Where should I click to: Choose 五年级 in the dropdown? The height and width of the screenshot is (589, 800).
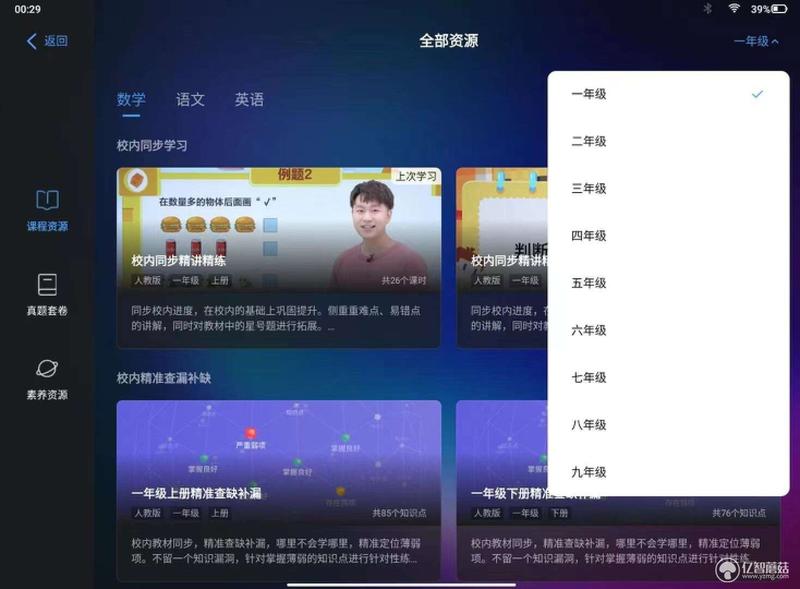(x=589, y=283)
